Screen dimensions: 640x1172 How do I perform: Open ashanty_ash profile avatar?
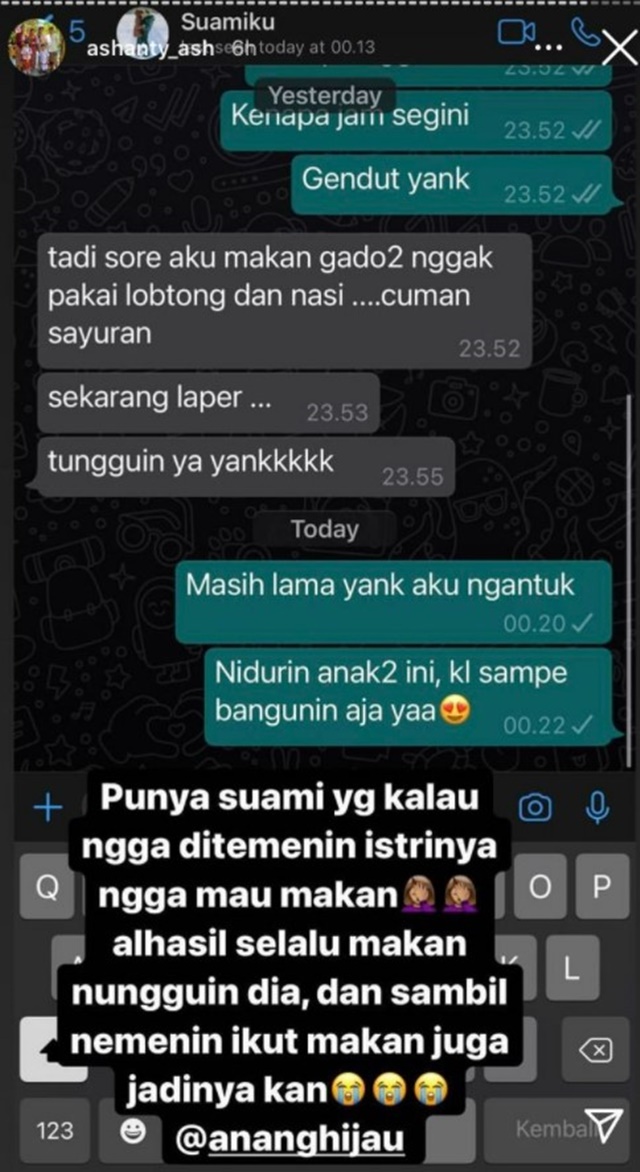[x=36, y=46]
